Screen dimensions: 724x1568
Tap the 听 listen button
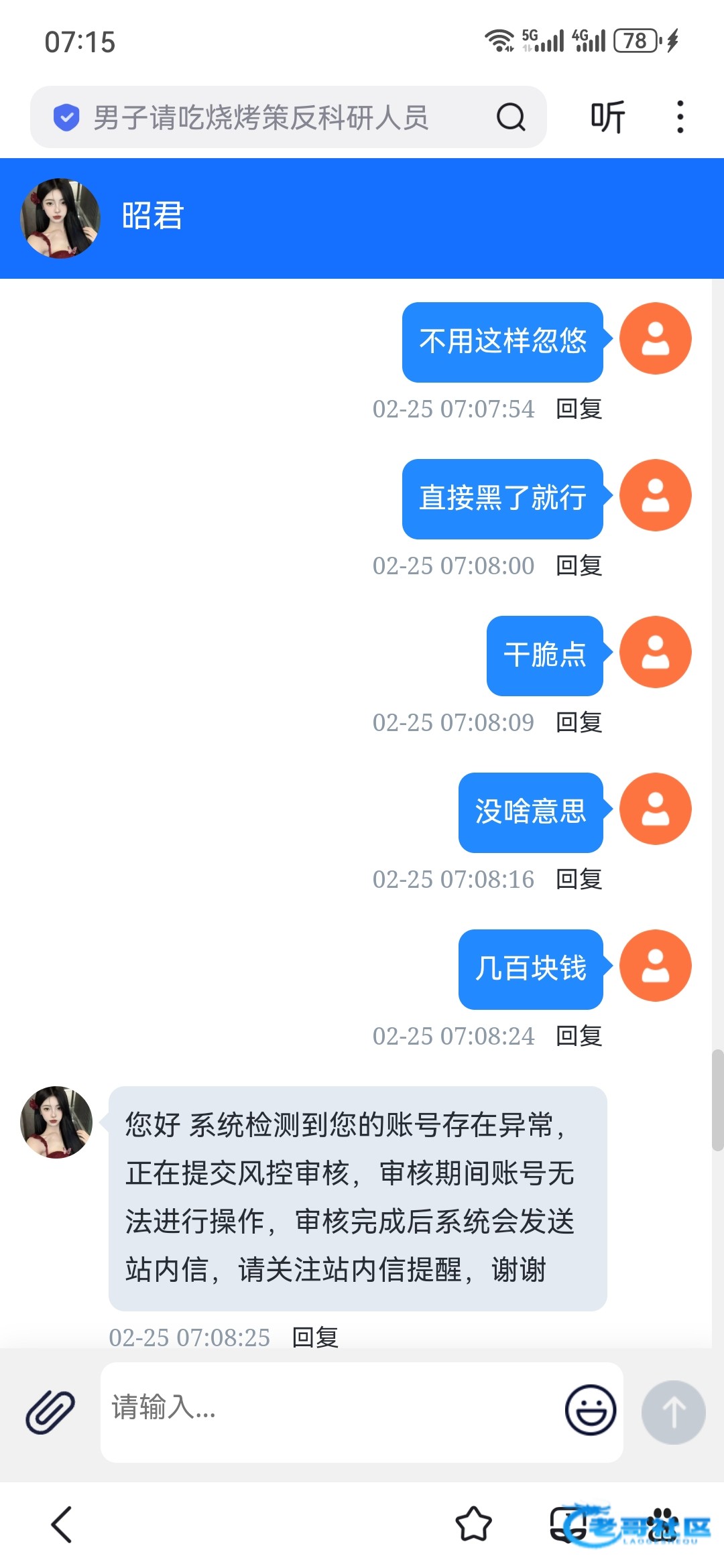607,117
